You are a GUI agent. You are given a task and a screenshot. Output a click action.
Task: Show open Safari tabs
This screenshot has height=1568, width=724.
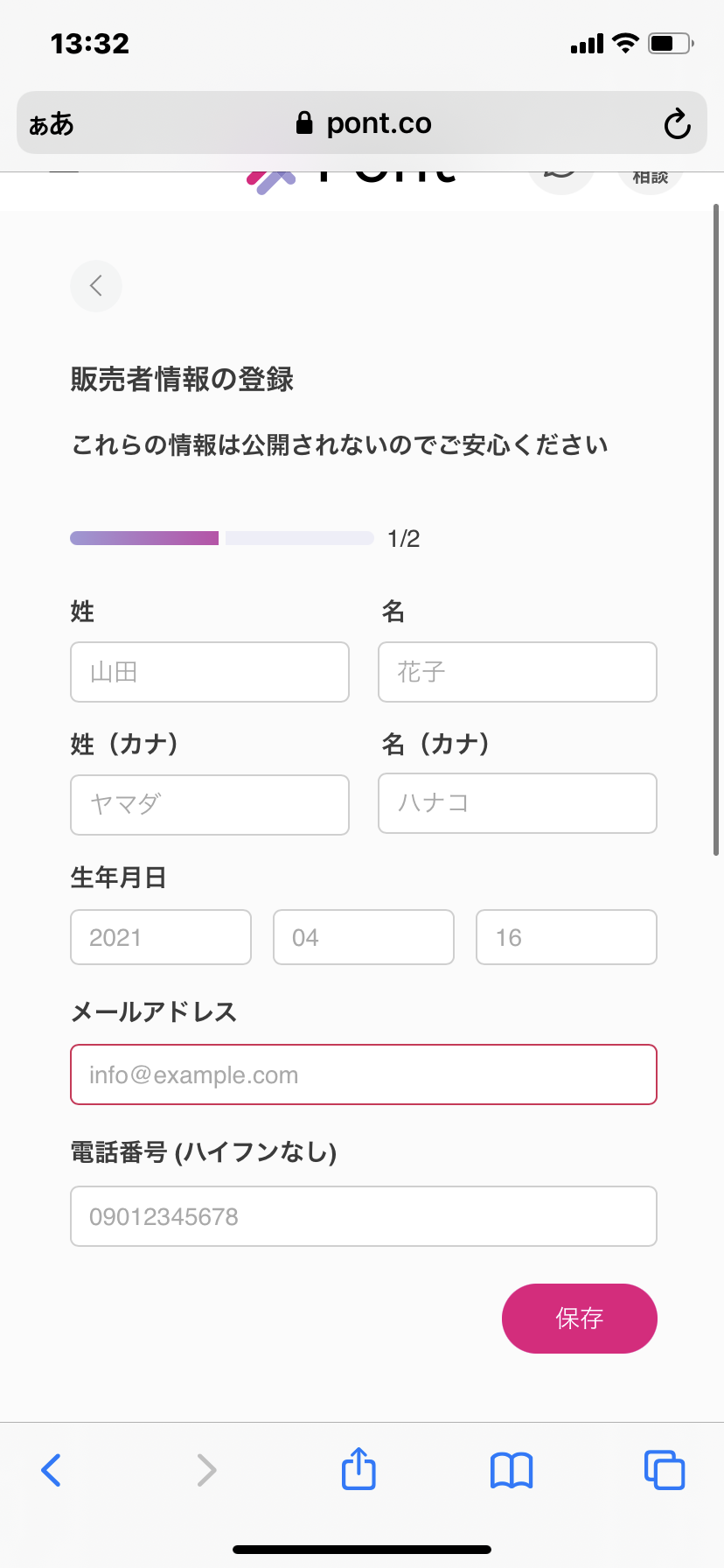(665, 1470)
